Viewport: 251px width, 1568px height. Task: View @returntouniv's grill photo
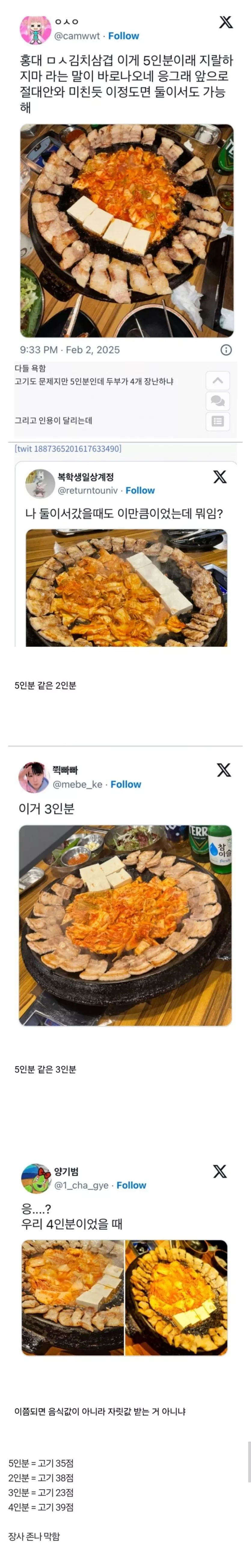(127, 587)
